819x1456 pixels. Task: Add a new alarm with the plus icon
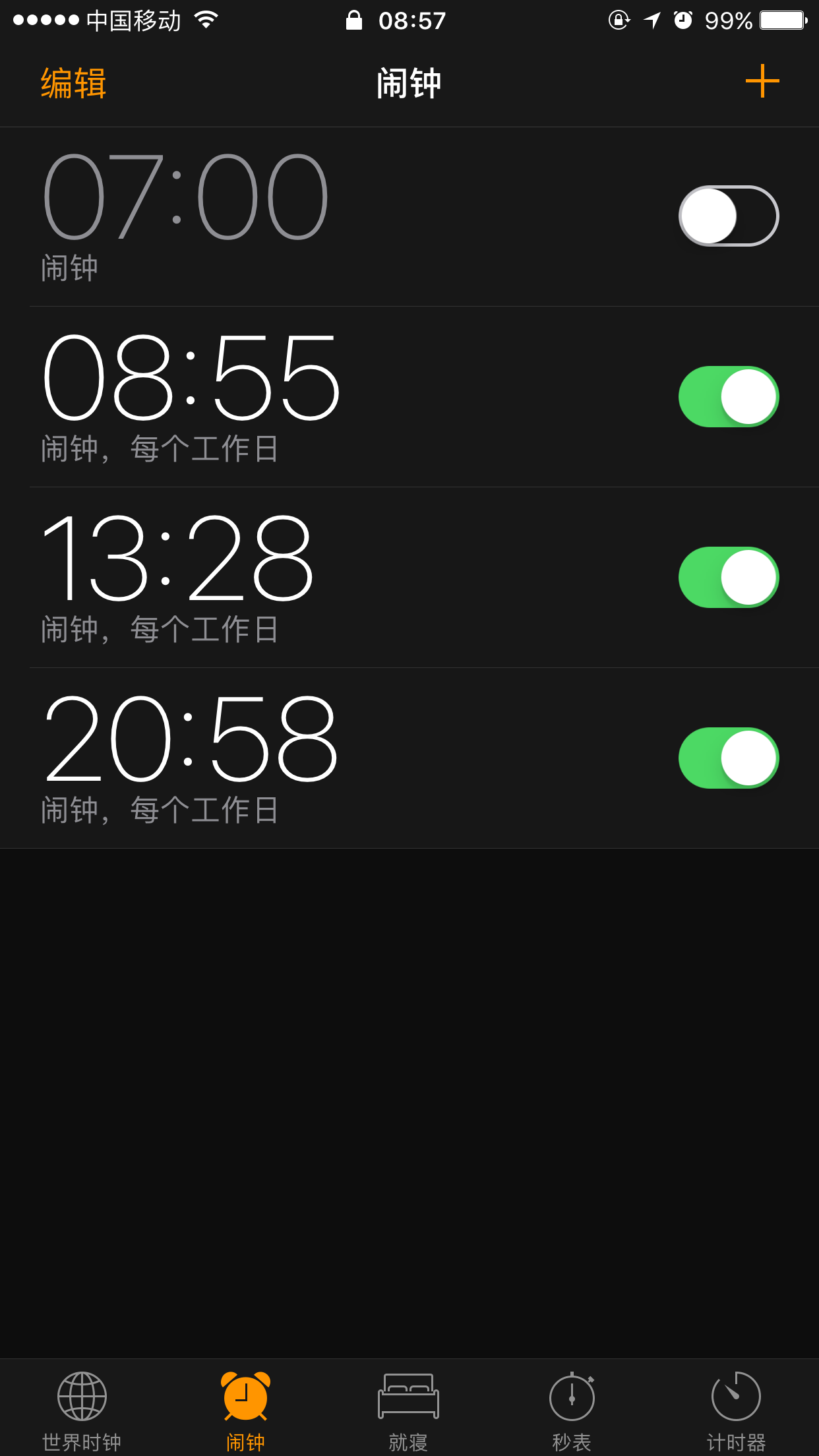[762, 81]
